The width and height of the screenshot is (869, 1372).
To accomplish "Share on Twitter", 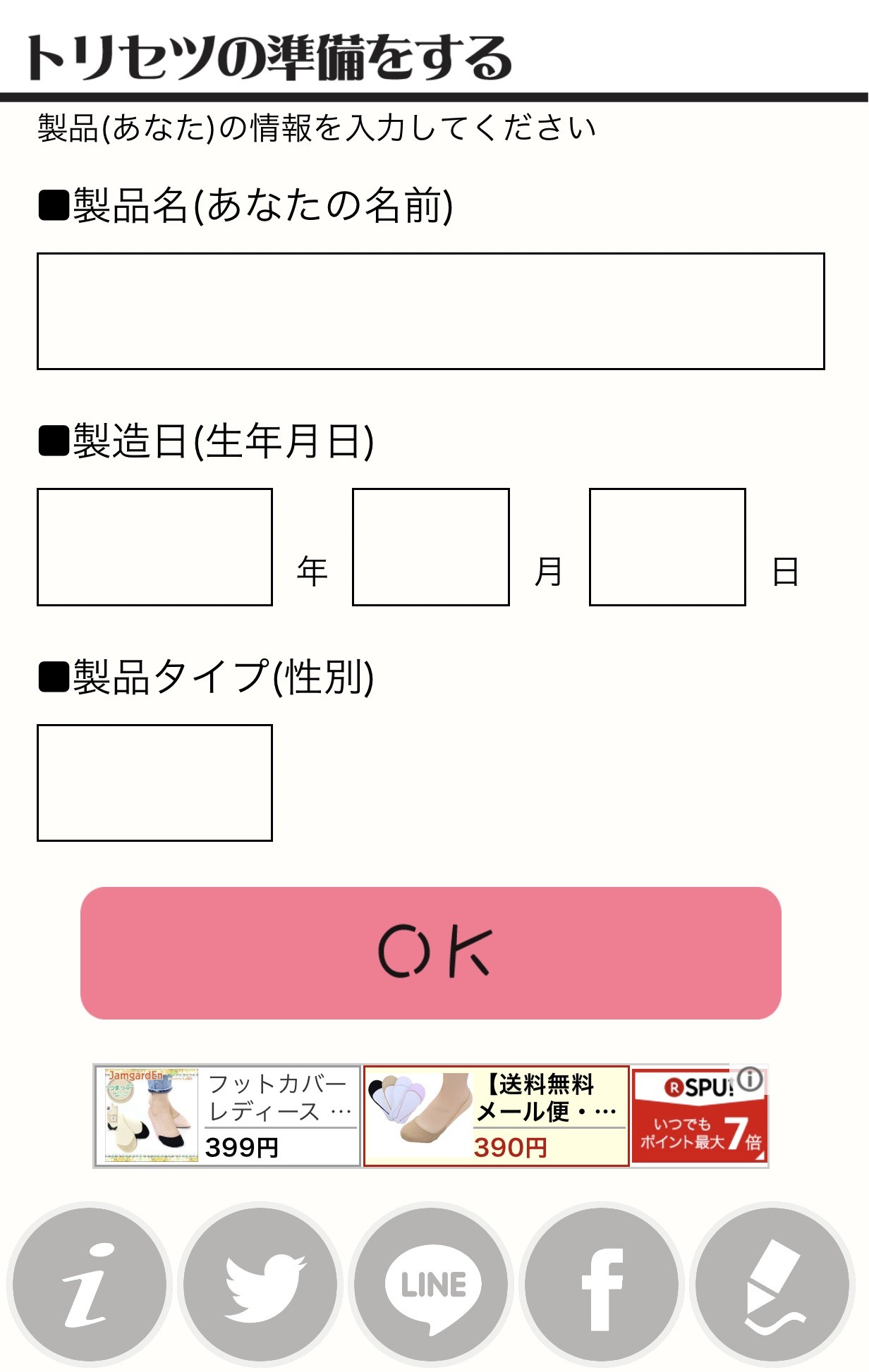I will click(260, 1285).
